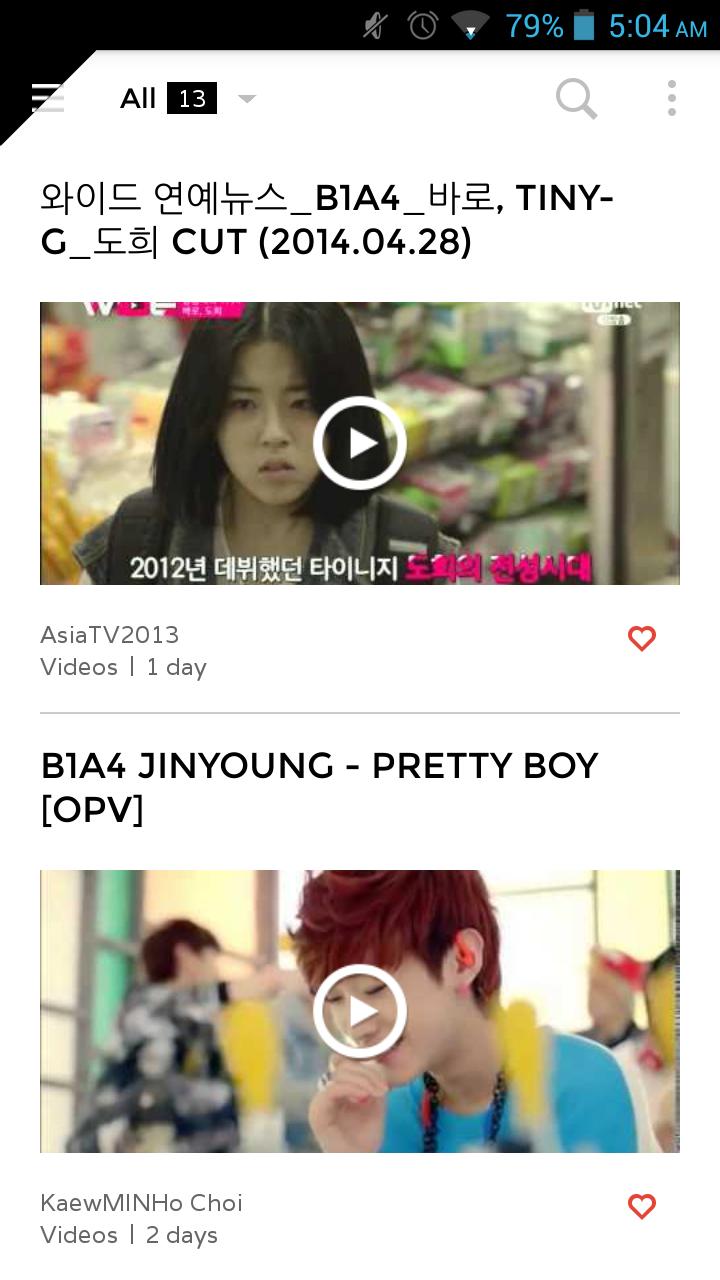Expand the All category dropdown
720x1280 pixels.
pyautogui.click(x=246, y=98)
